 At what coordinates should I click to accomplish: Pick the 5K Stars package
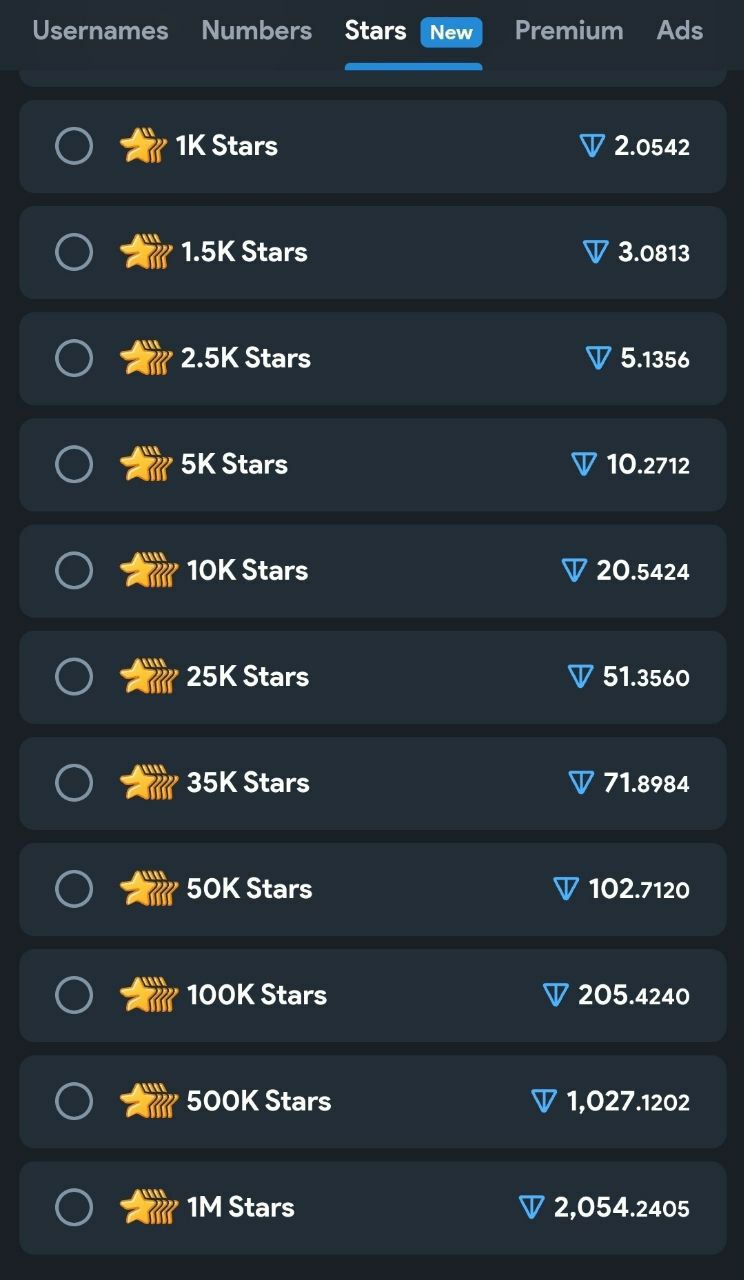coord(74,465)
